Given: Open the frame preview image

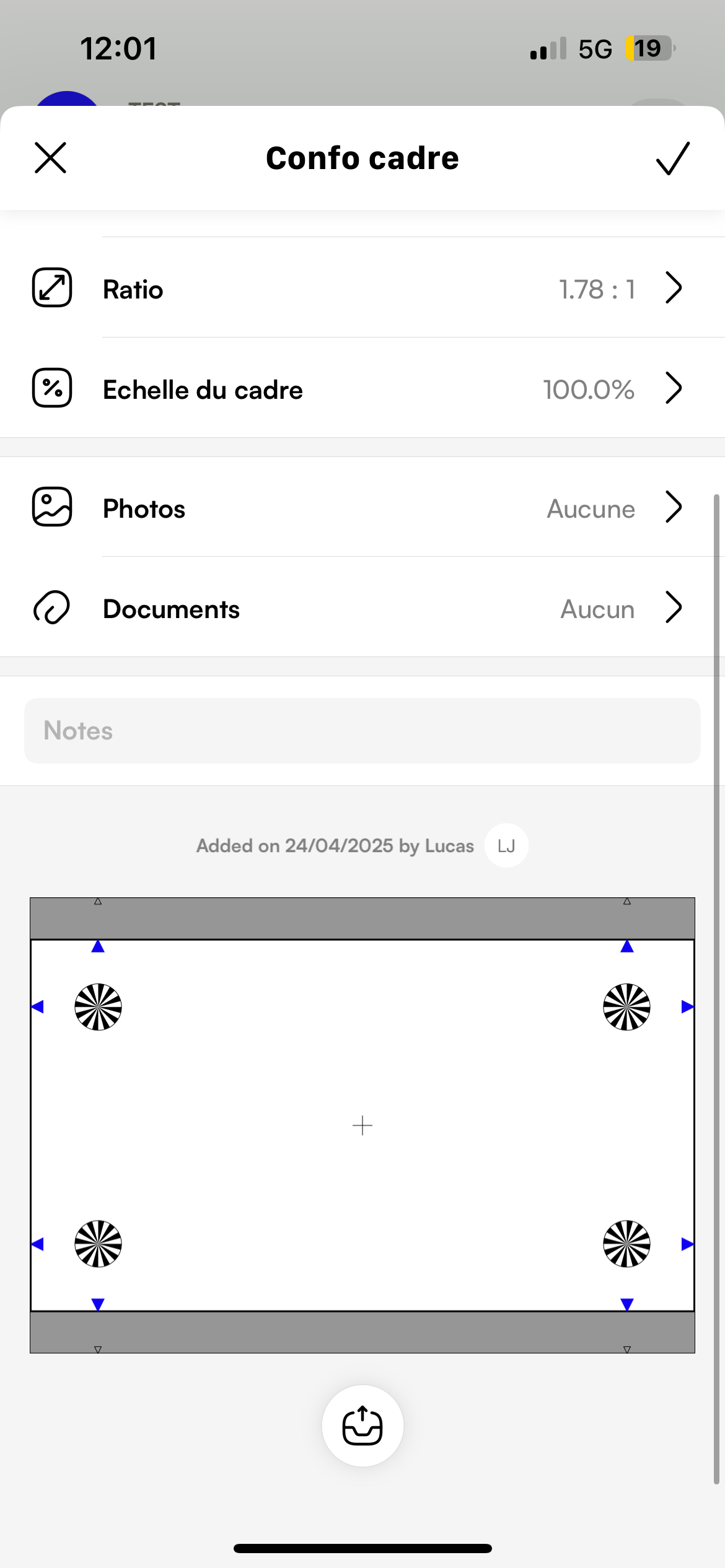Looking at the screenshot, I should coord(362,1125).
